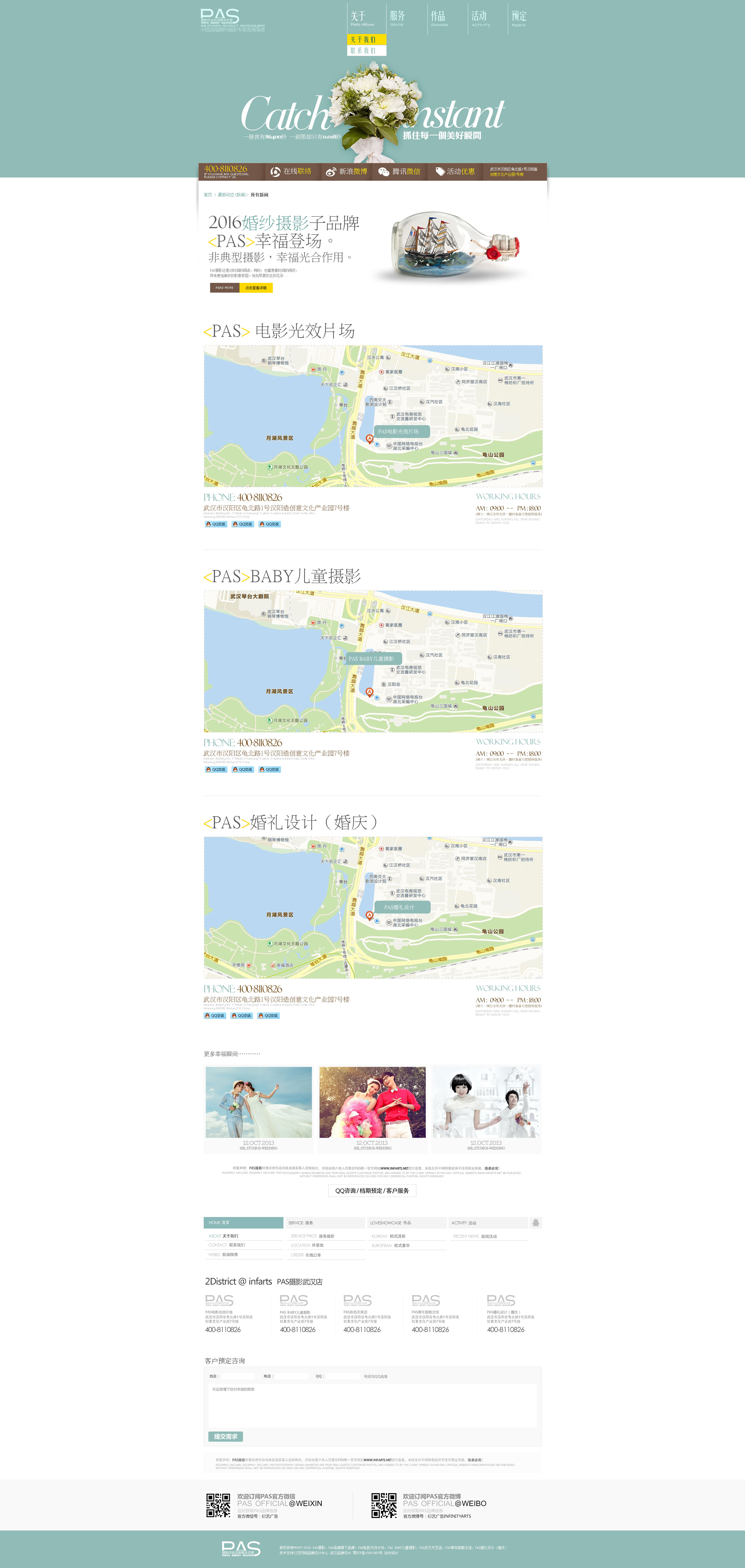The width and height of the screenshot is (745, 1568).
Task: Open KOREAN 韩式清新 footer link
Action: click(x=388, y=1236)
